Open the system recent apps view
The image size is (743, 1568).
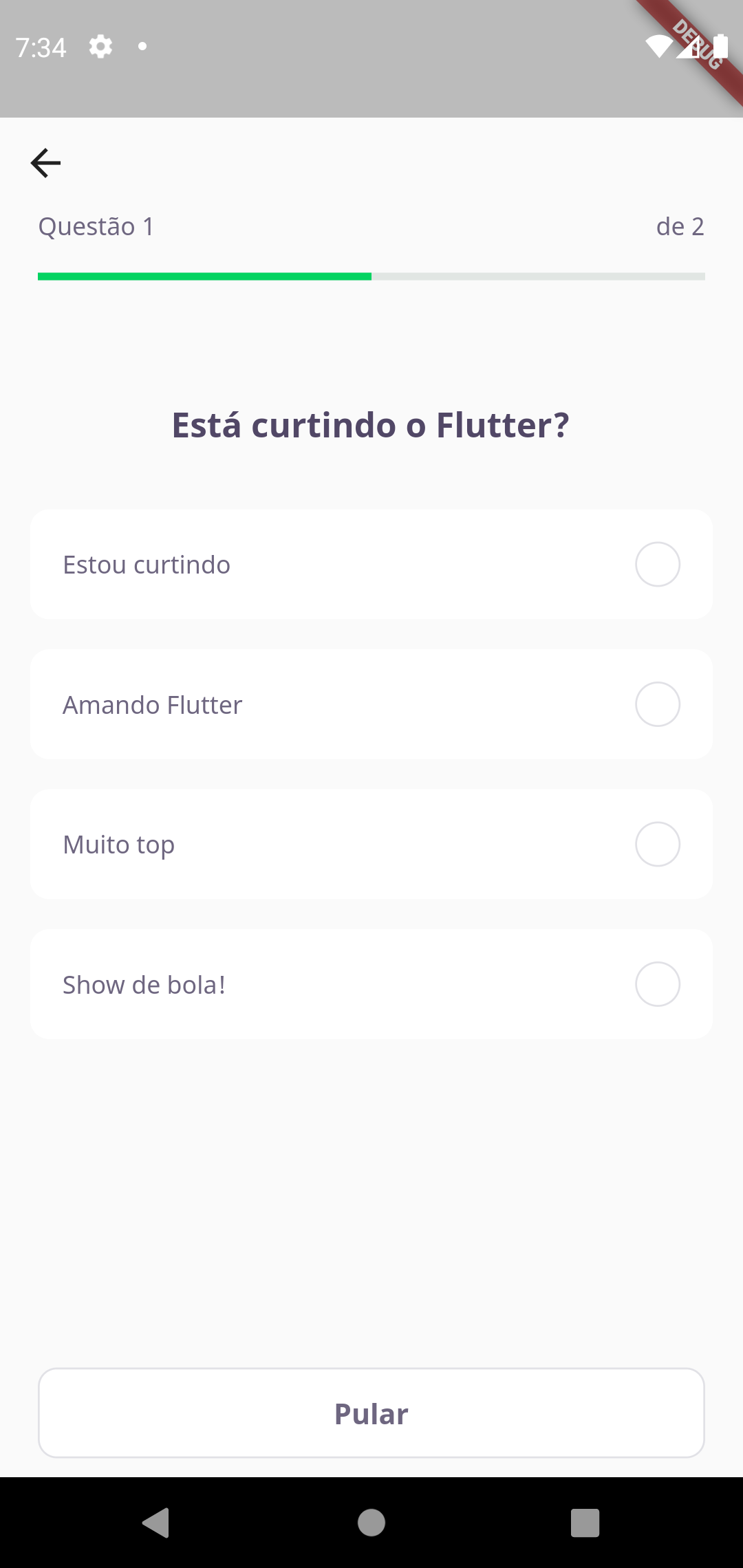tap(585, 1523)
